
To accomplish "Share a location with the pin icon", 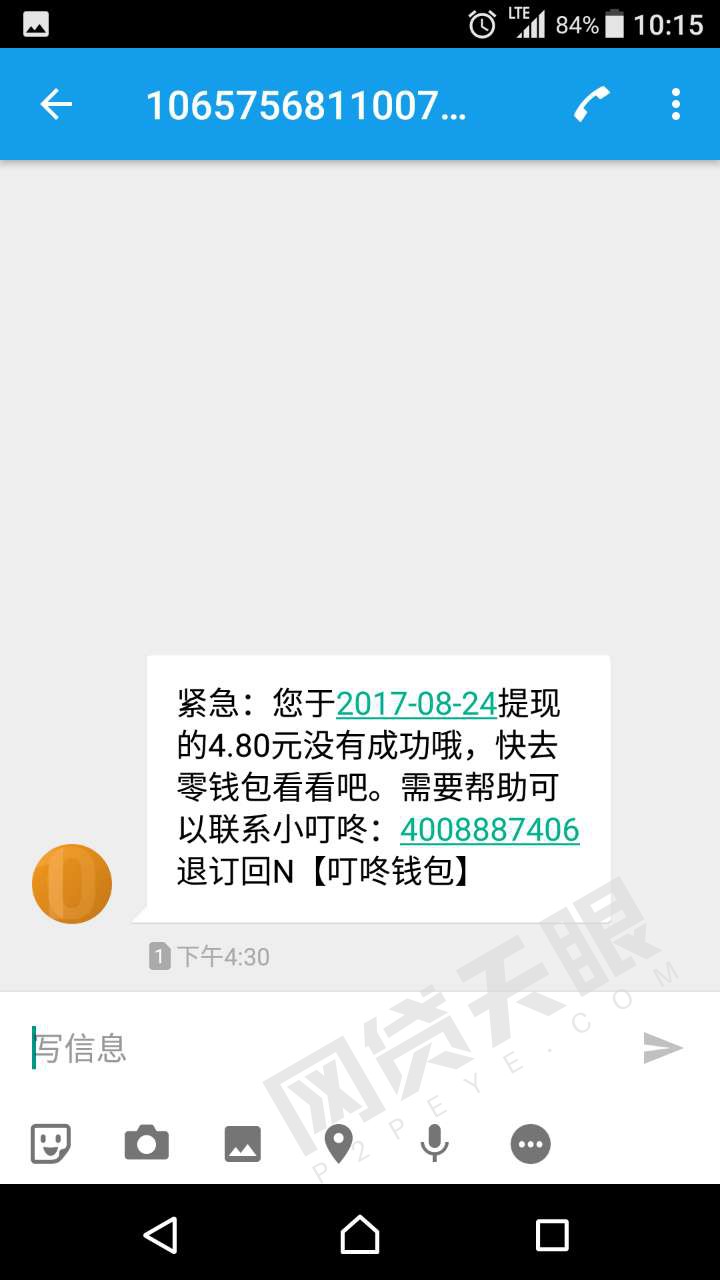I will pos(339,1143).
